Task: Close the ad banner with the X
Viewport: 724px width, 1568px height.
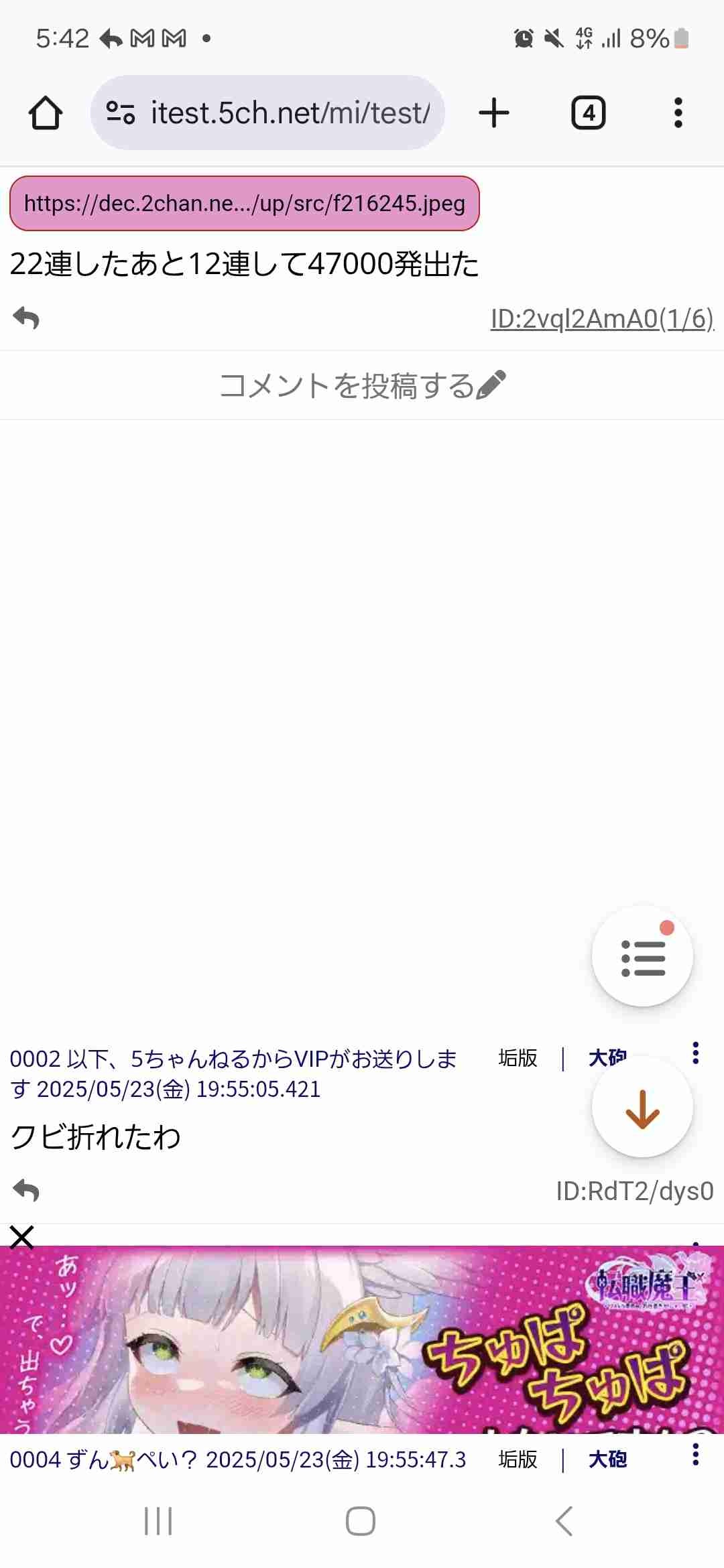Action: 21,1237
